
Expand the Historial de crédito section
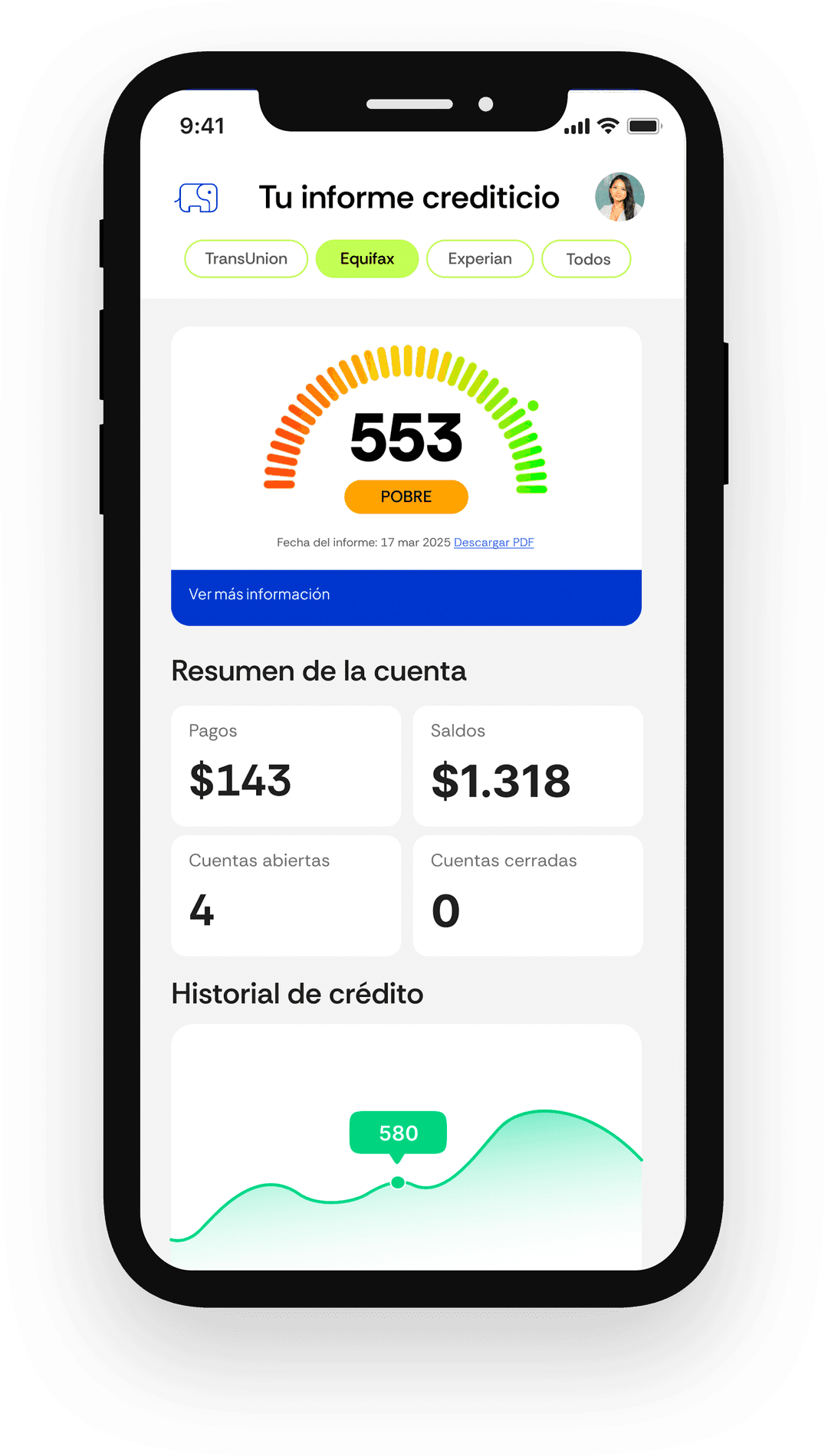pyautogui.click(x=297, y=994)
